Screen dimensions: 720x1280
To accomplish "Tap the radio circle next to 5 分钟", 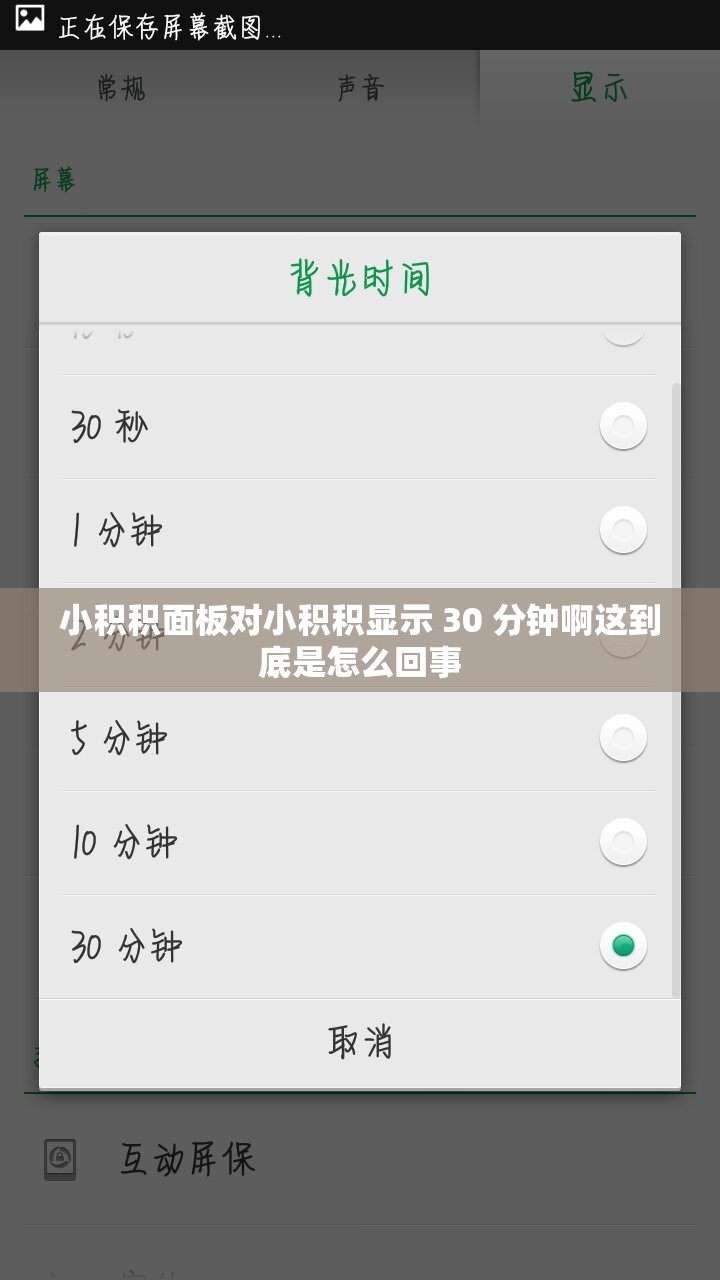I will (622, 738).
